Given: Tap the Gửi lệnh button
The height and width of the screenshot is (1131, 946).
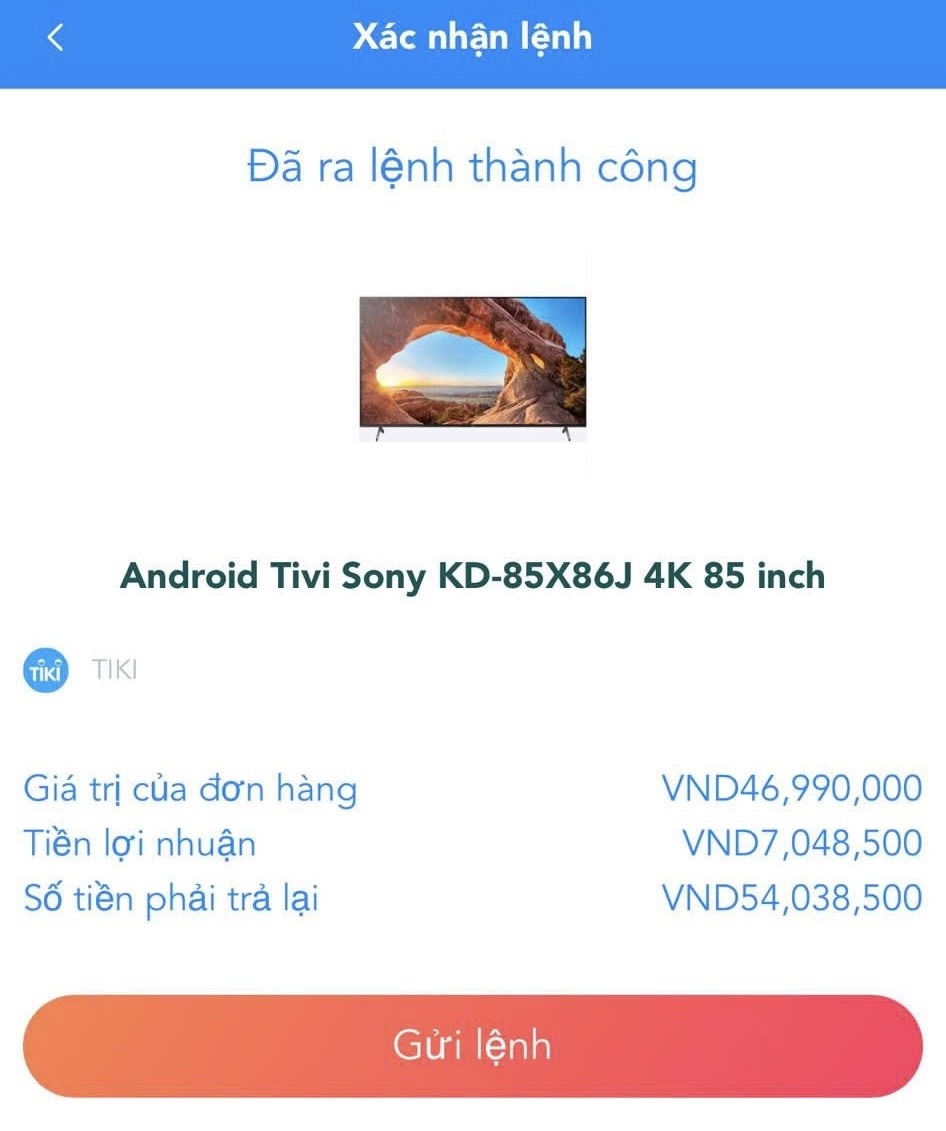Looking at the screenshot, I should (x=472, y=1045).
